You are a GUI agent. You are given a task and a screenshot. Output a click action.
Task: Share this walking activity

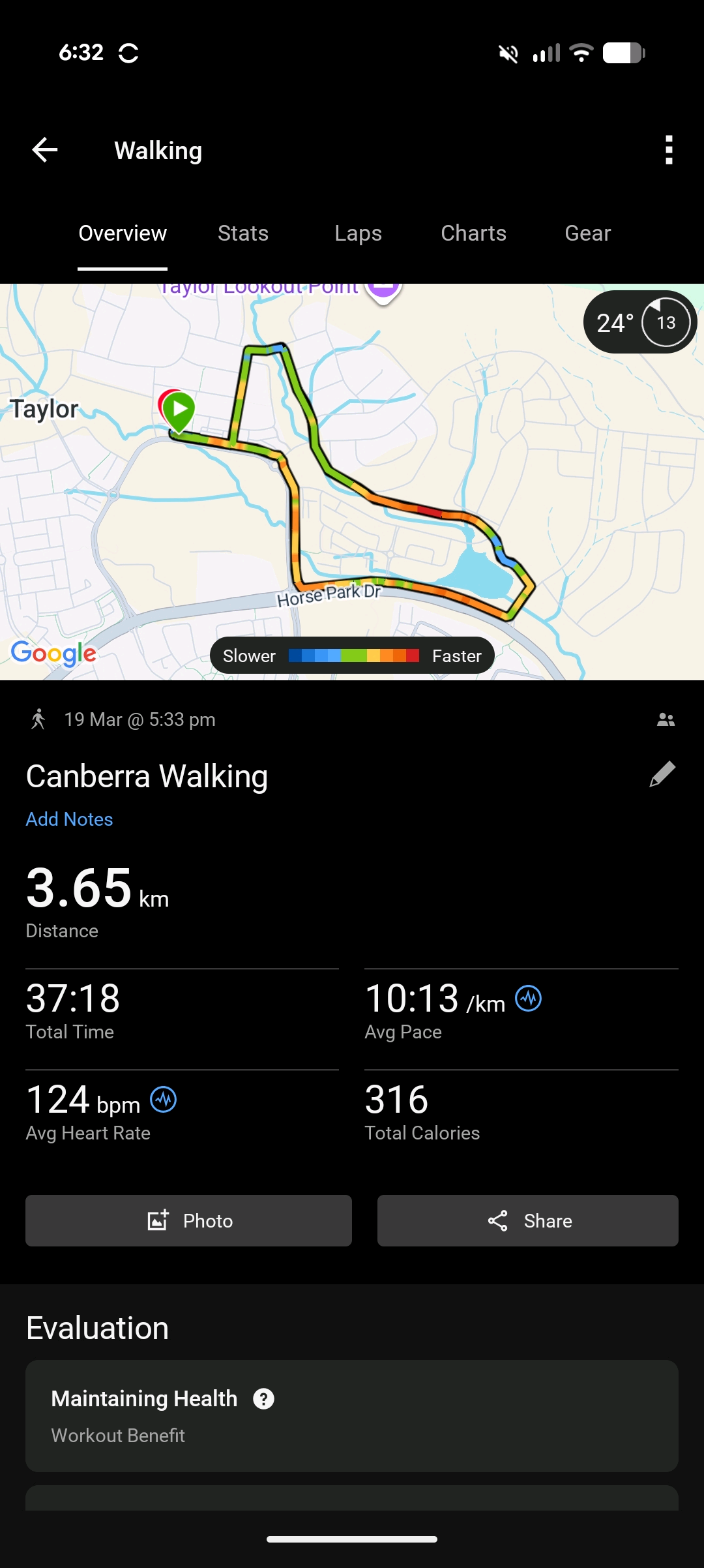[x=527, y=1220]
